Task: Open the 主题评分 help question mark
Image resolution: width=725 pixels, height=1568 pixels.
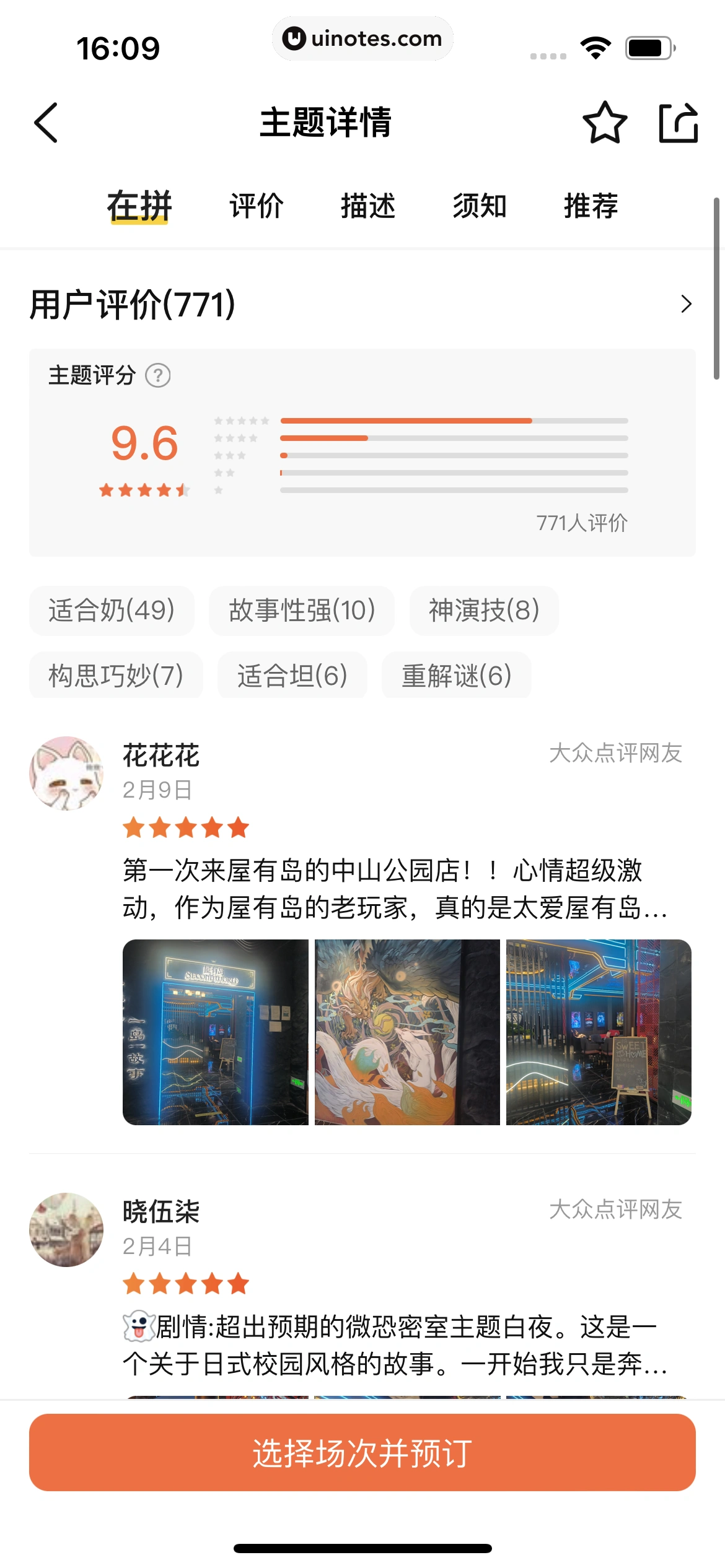Action: click(x=158, y=375)
